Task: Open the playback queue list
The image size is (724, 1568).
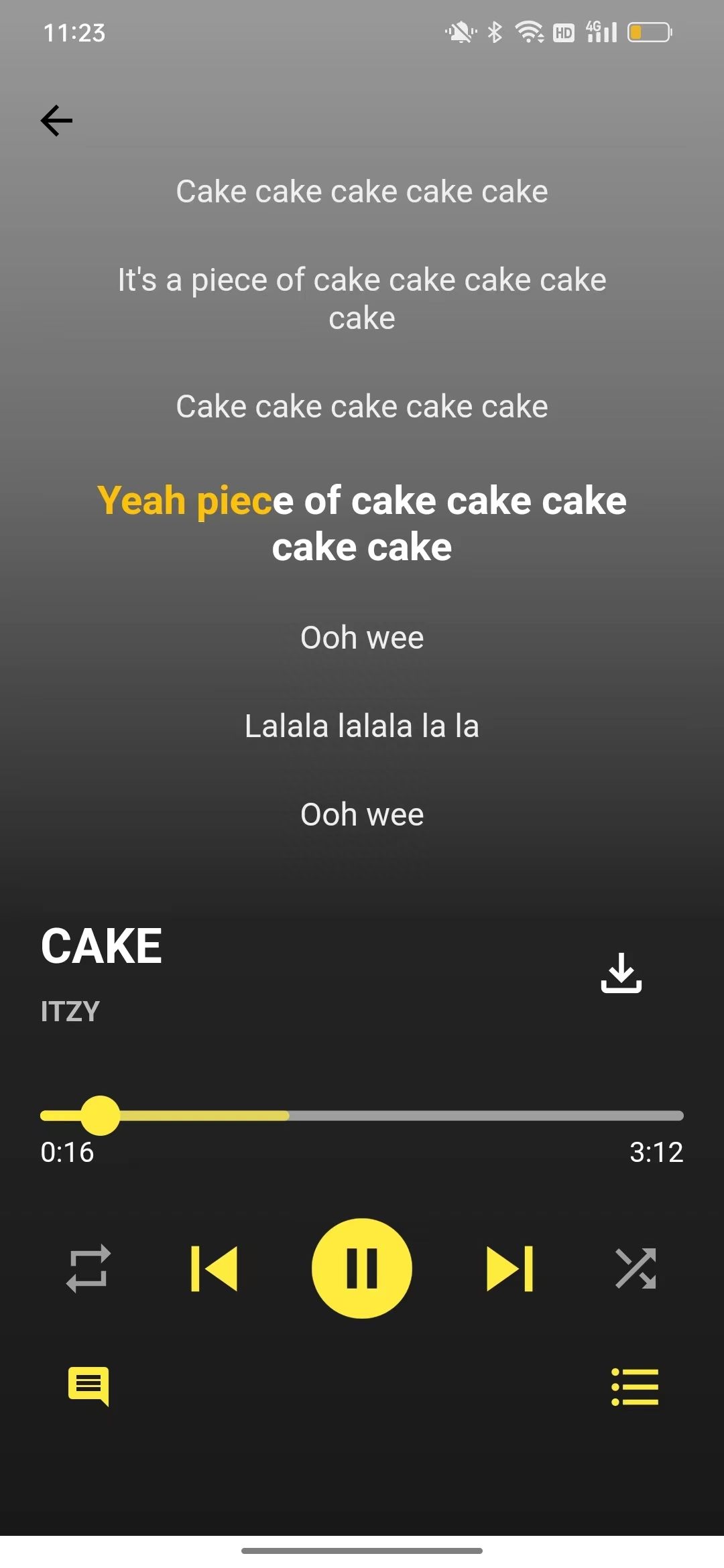Action: [x=635, y=1386]
